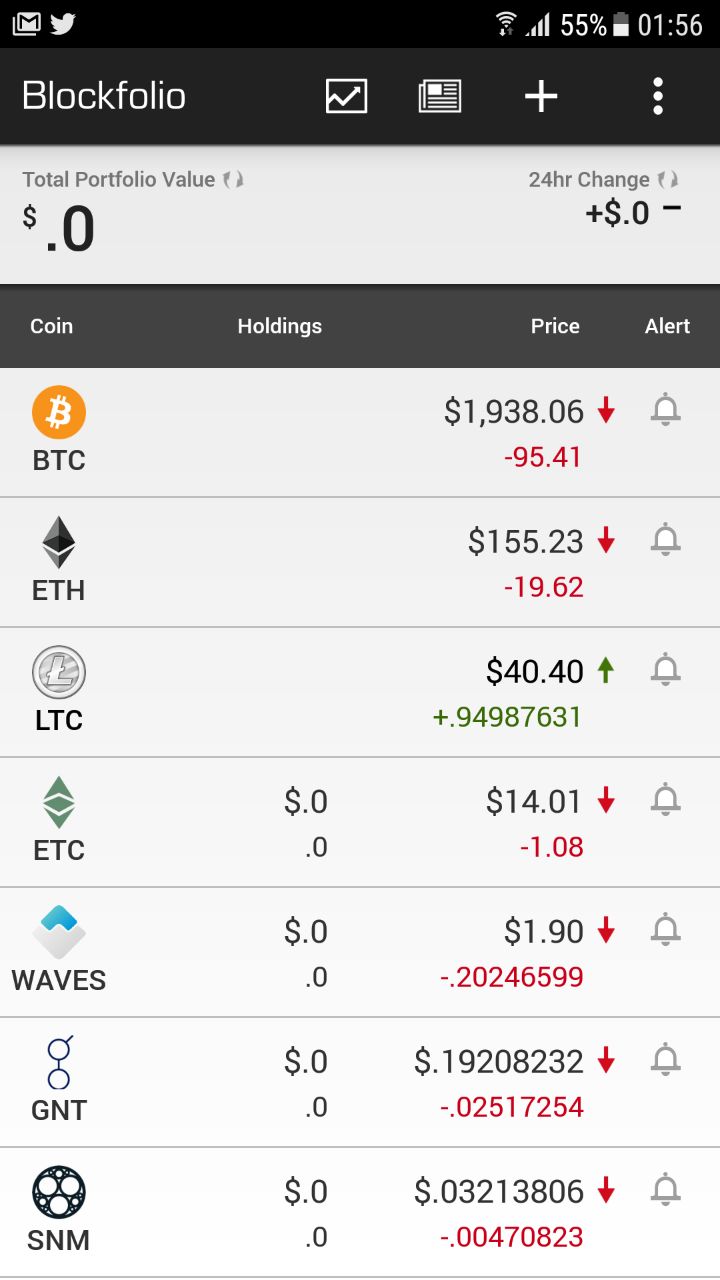
Task: Toggle the 24hr Change display
Action: (x=669, y=180)
